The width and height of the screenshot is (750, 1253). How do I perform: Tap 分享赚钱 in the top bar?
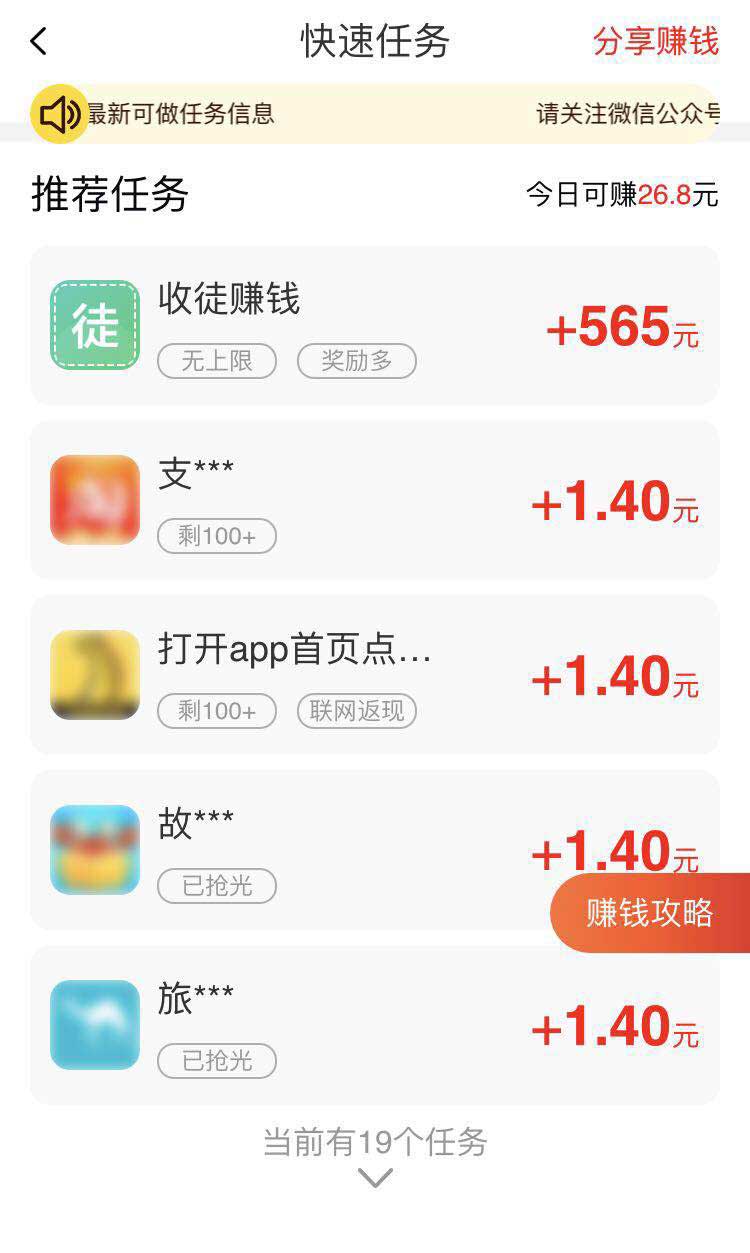655,42
